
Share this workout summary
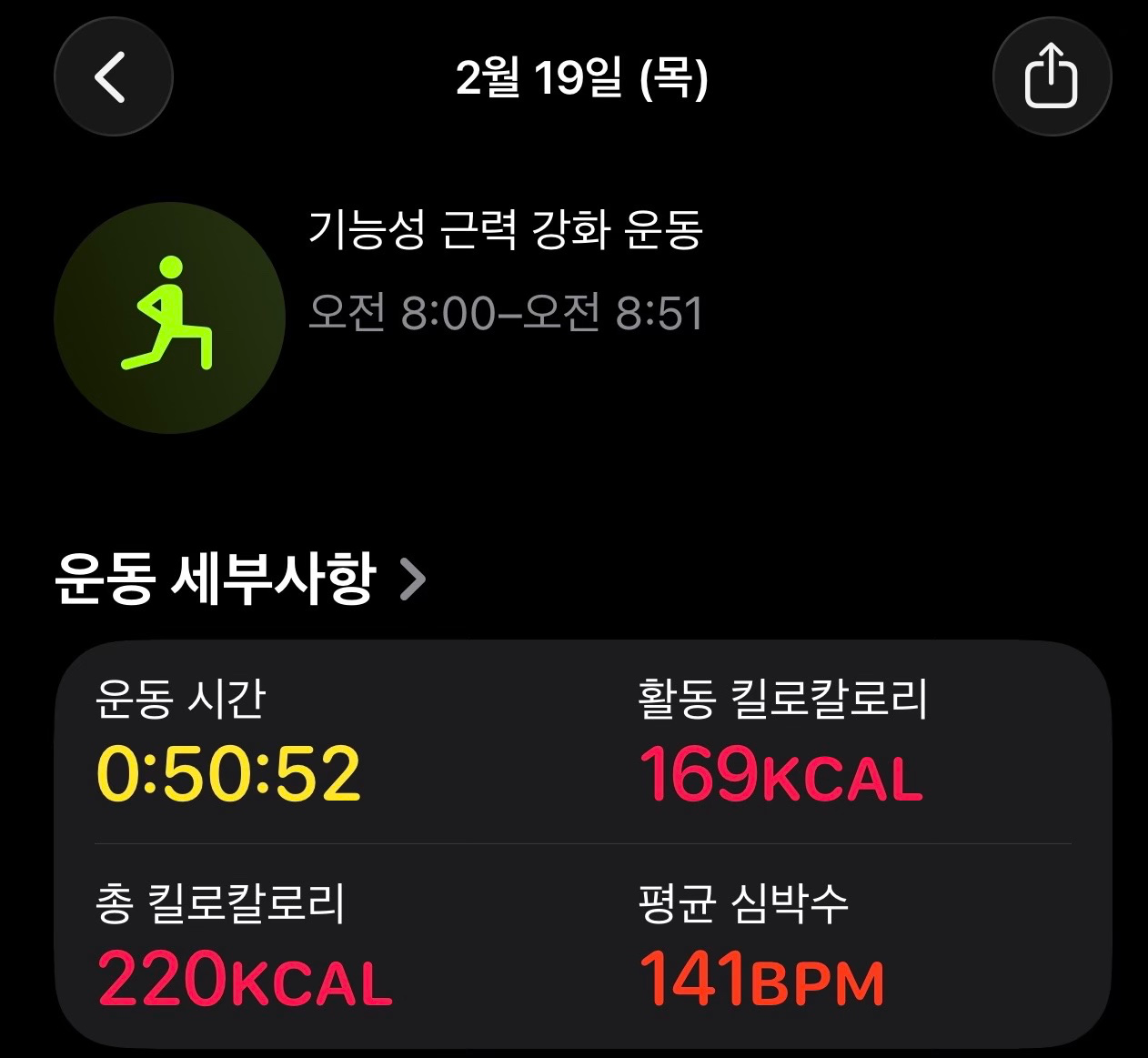(1052, 77)
